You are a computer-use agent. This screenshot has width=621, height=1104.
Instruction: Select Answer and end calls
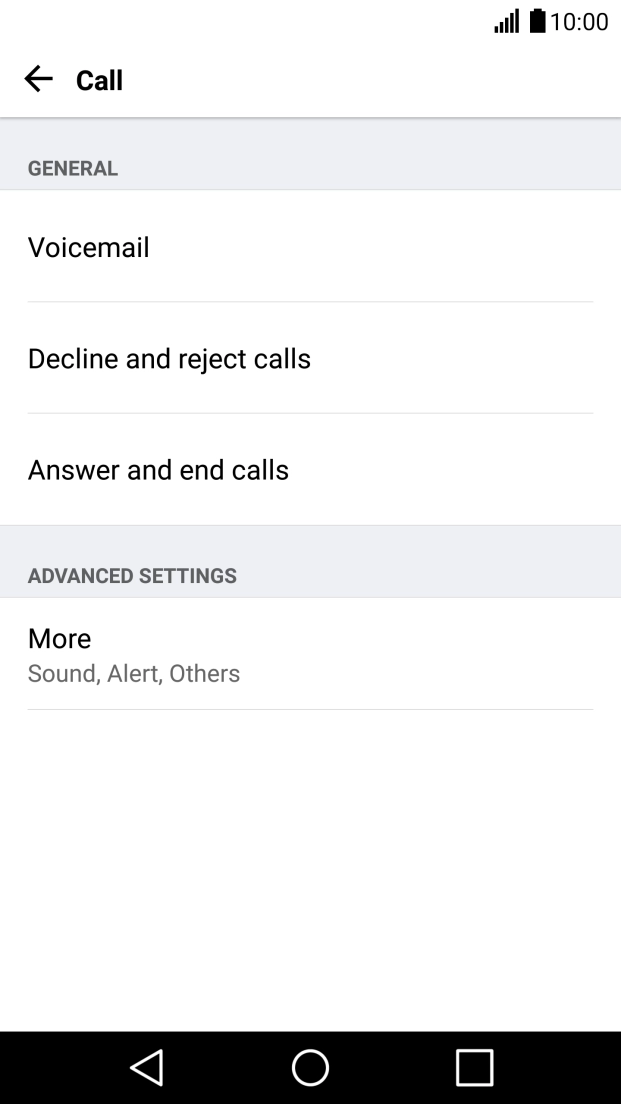pyautogui.click(x=310, y=470)
